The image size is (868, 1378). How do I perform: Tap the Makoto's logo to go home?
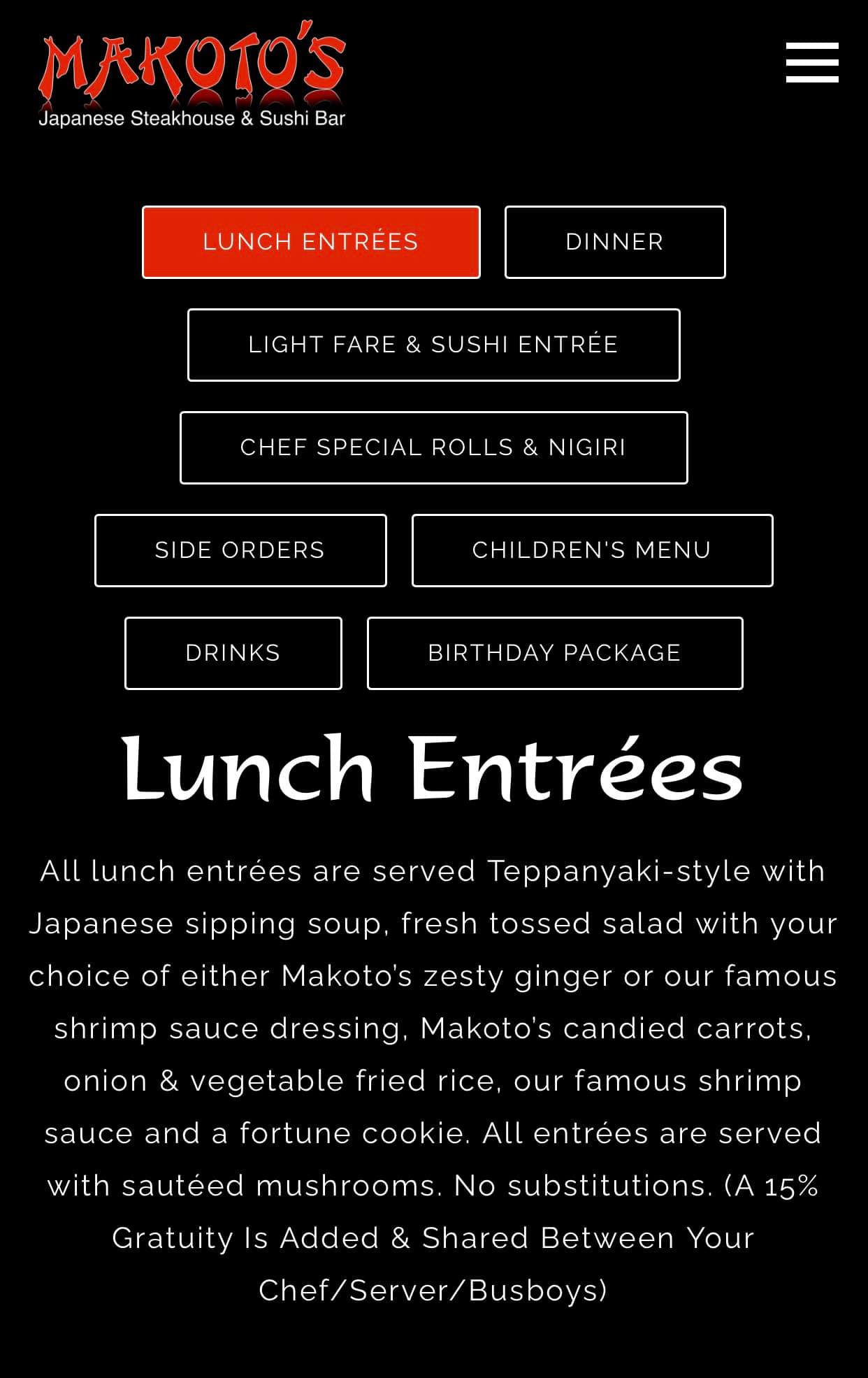(x=192, y=75)
